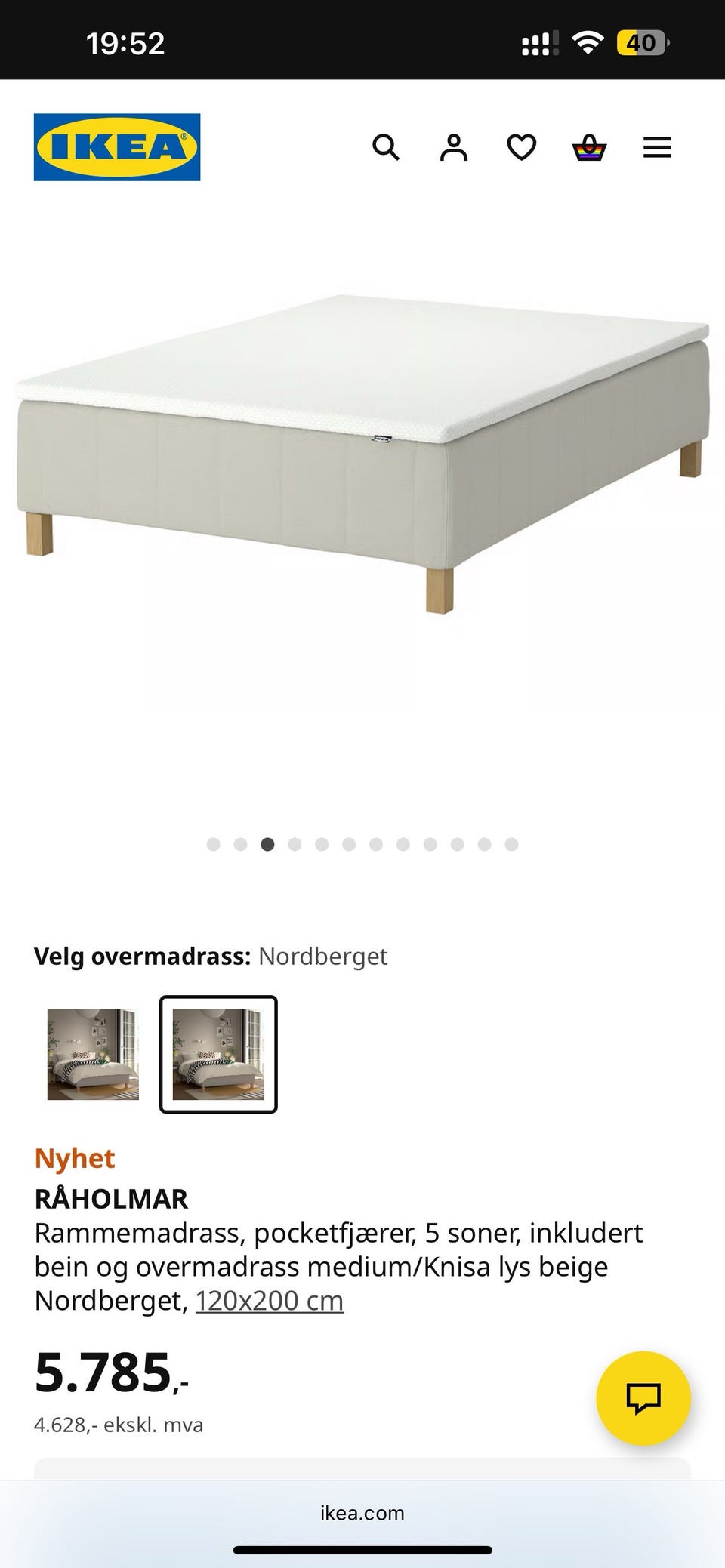Open the wishlist heart icon
Viewport: 725px width, 1568px height.
click(520, 147)
